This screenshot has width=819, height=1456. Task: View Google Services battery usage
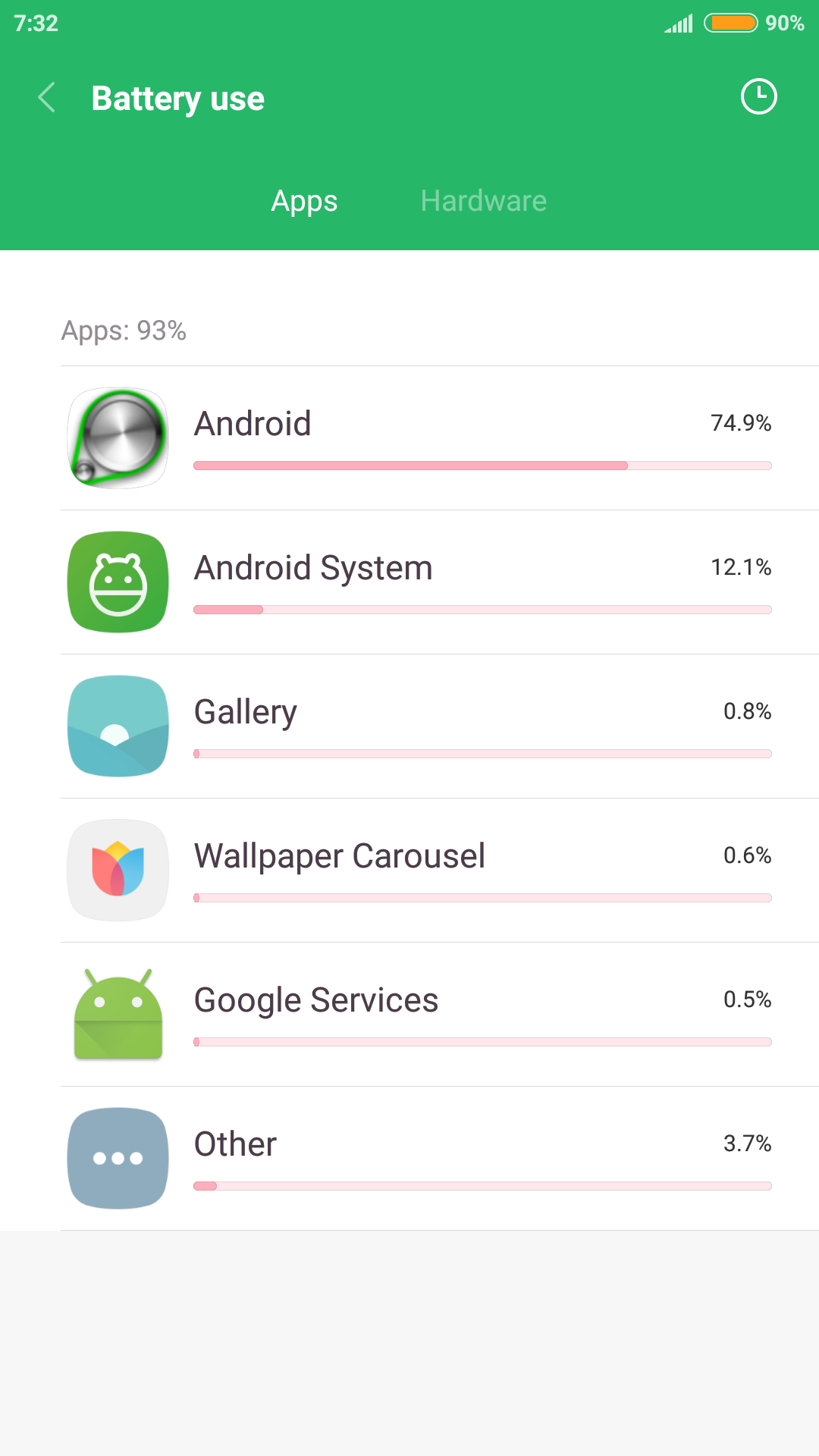(x=440, y=1015)
